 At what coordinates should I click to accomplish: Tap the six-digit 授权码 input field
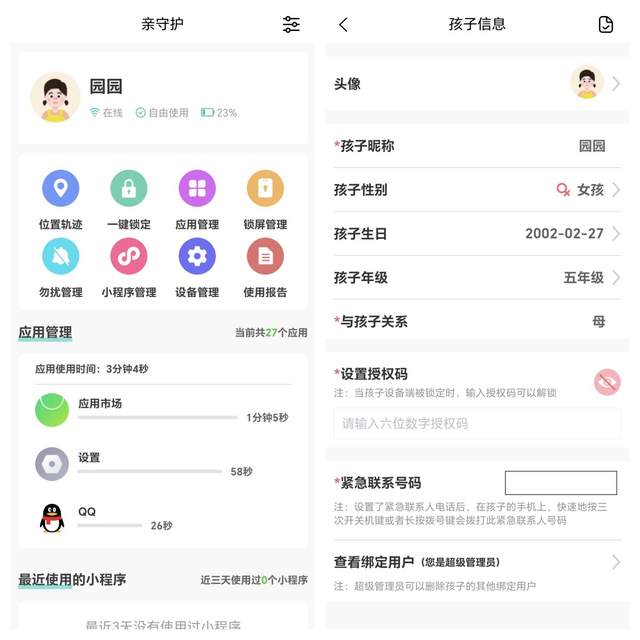476,423
